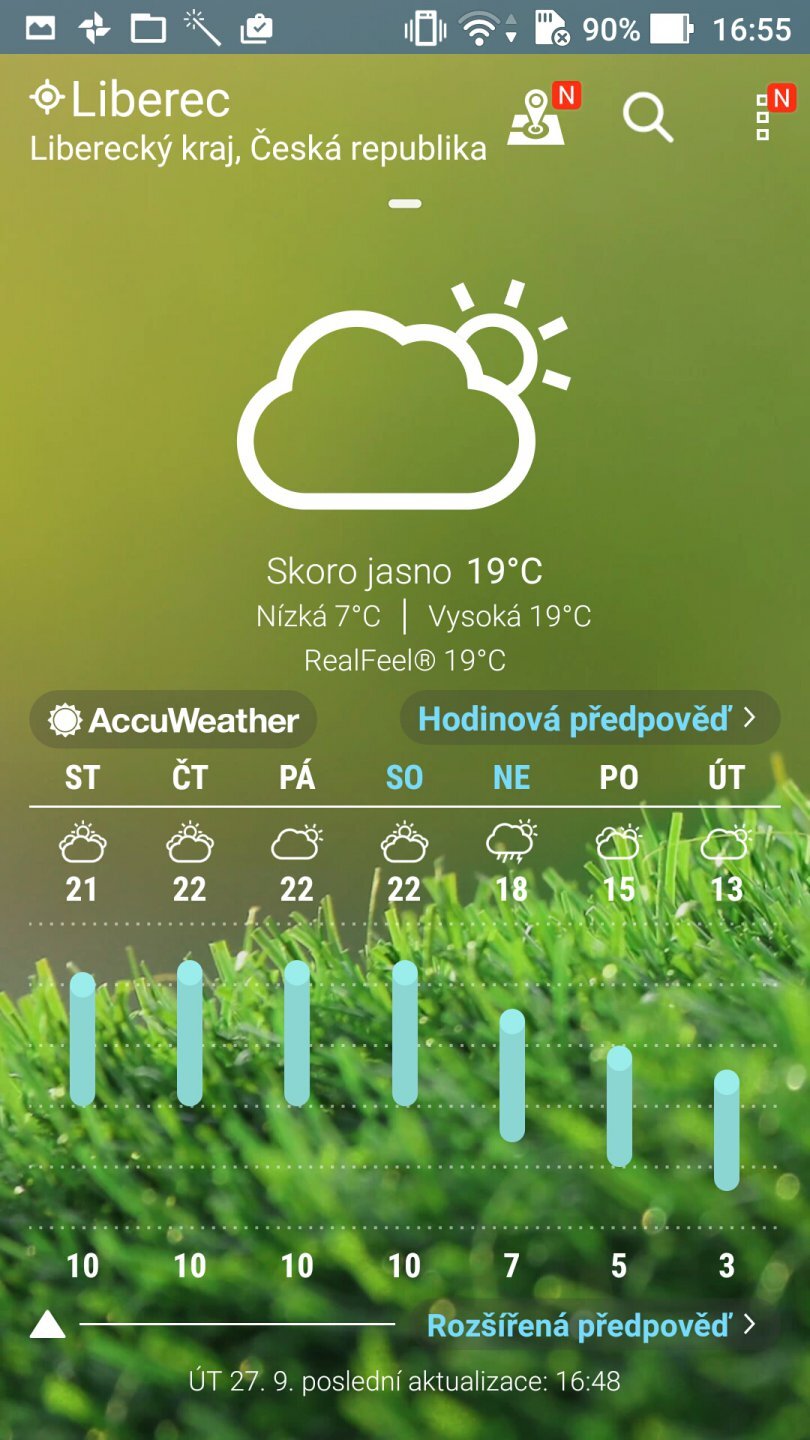
Task: Open the city search
Action: (x=647, y=119)
